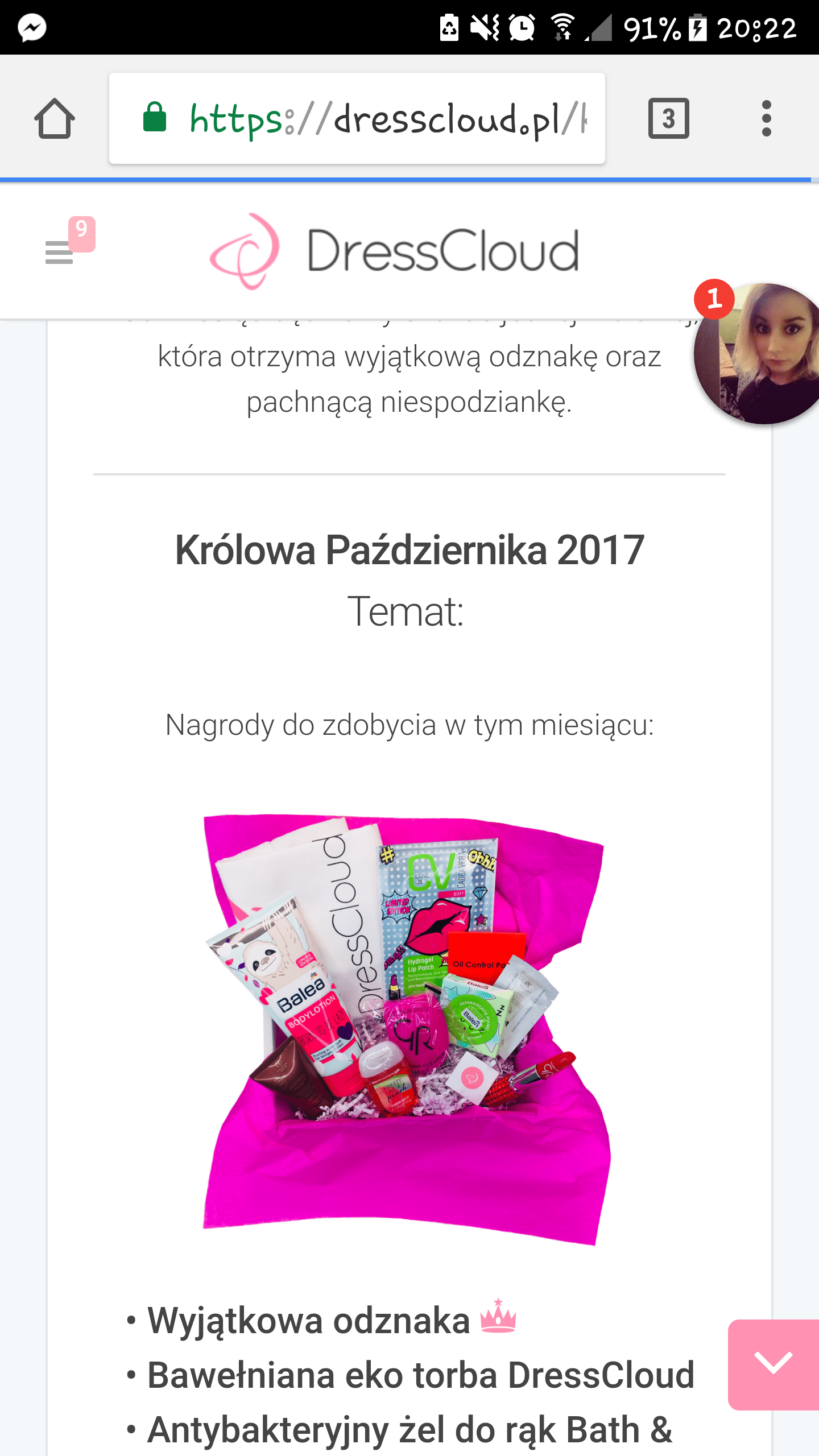Viewport: 819px width, 1456px height.
Task: Tap the green HTTPS padlock icon
Action: coord(155,118)
